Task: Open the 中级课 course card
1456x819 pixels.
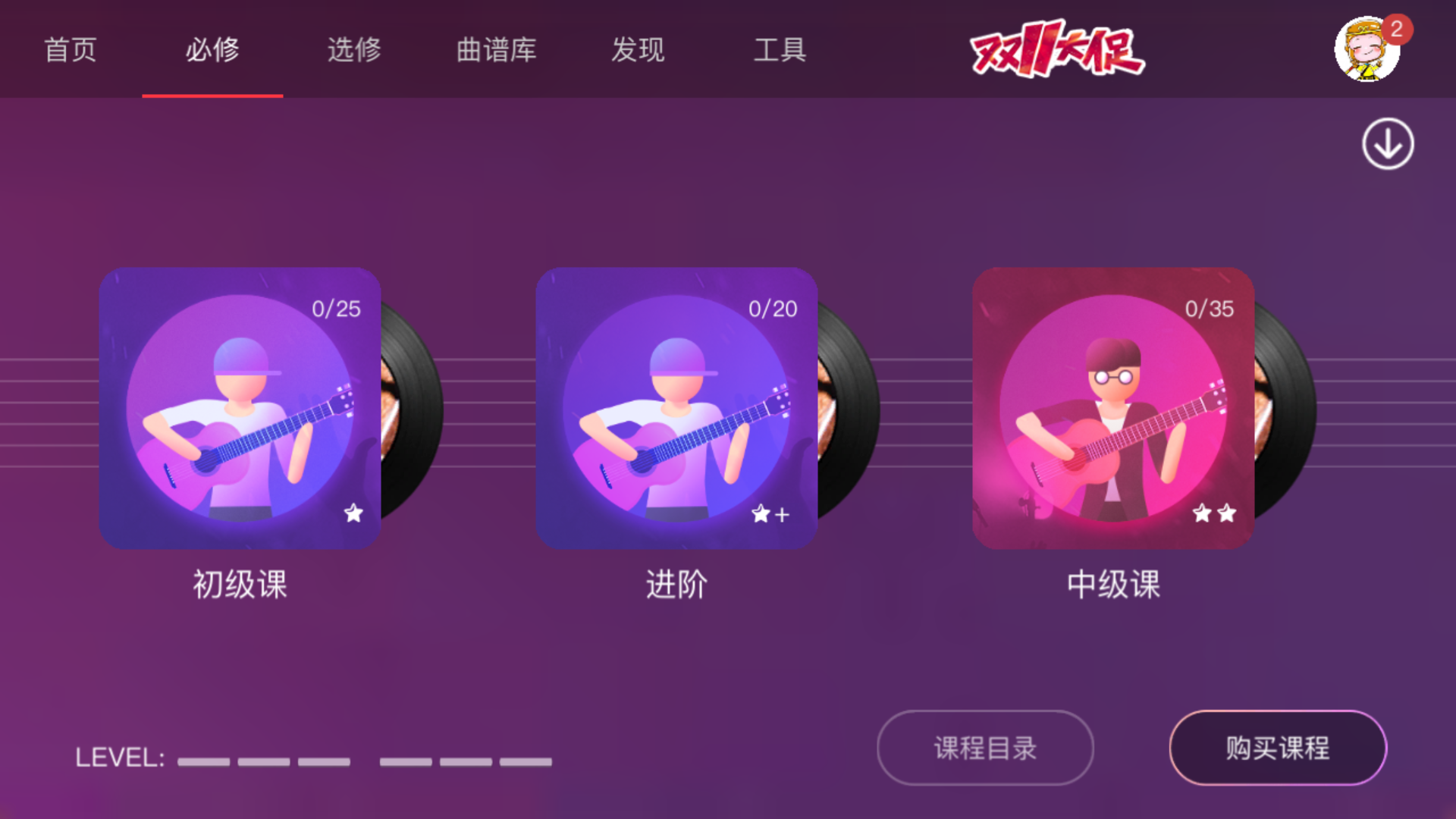Action: click(x=1113, y=408)
